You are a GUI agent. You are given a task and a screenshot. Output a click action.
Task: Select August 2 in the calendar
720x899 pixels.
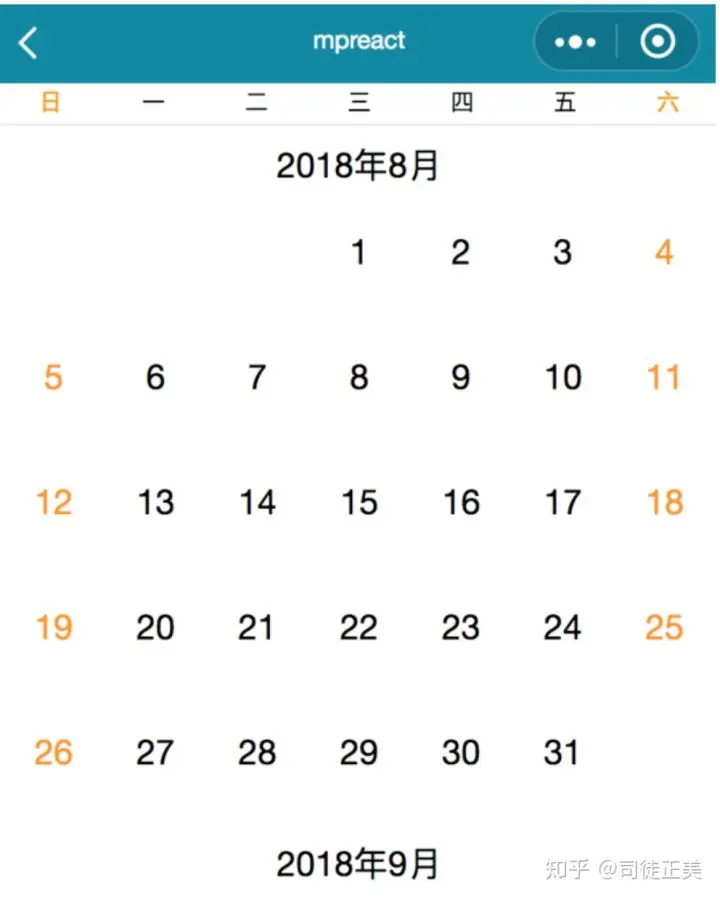[x=460, y=253]
